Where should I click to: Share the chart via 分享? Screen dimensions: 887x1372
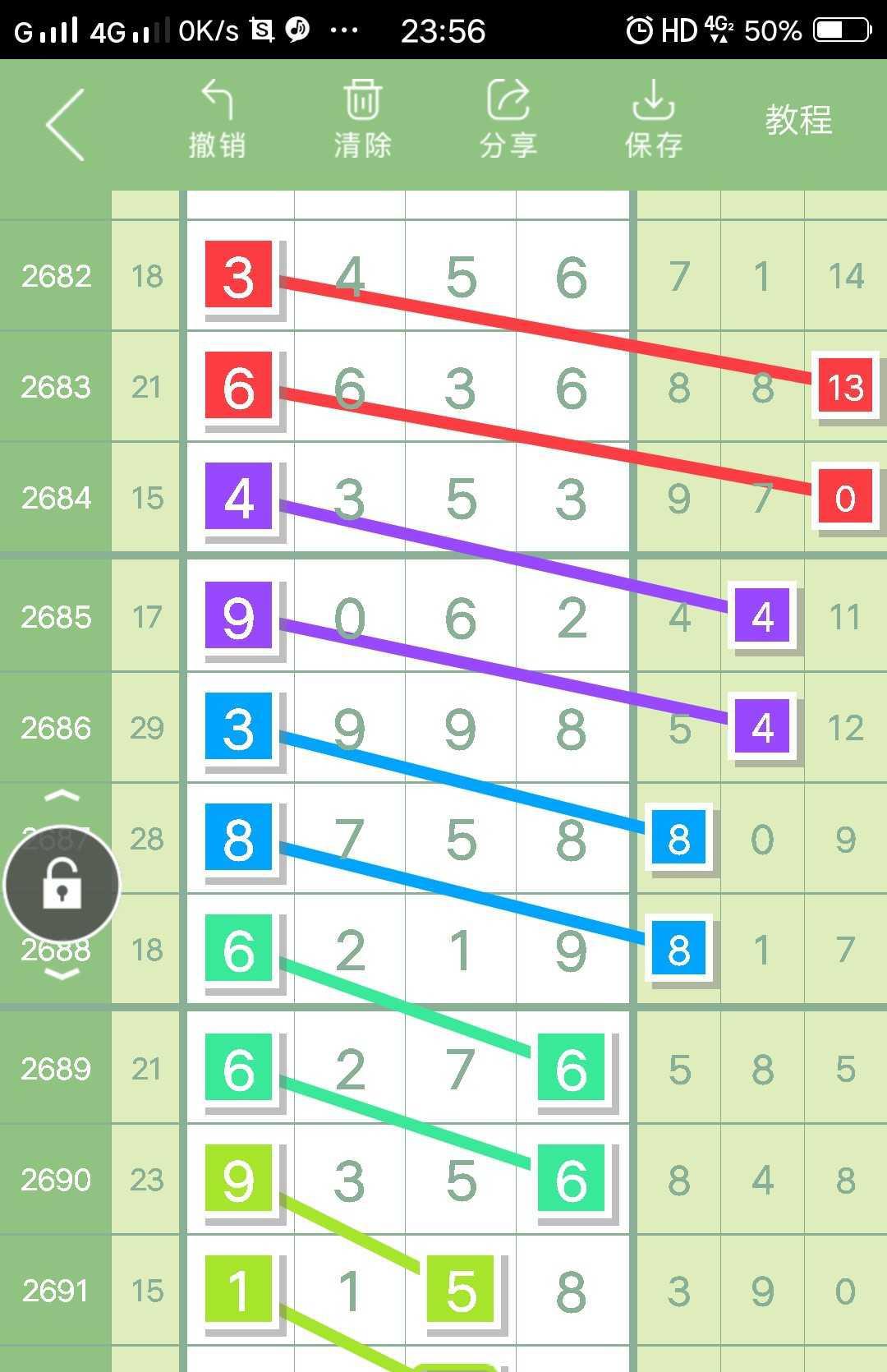[508, 120]
